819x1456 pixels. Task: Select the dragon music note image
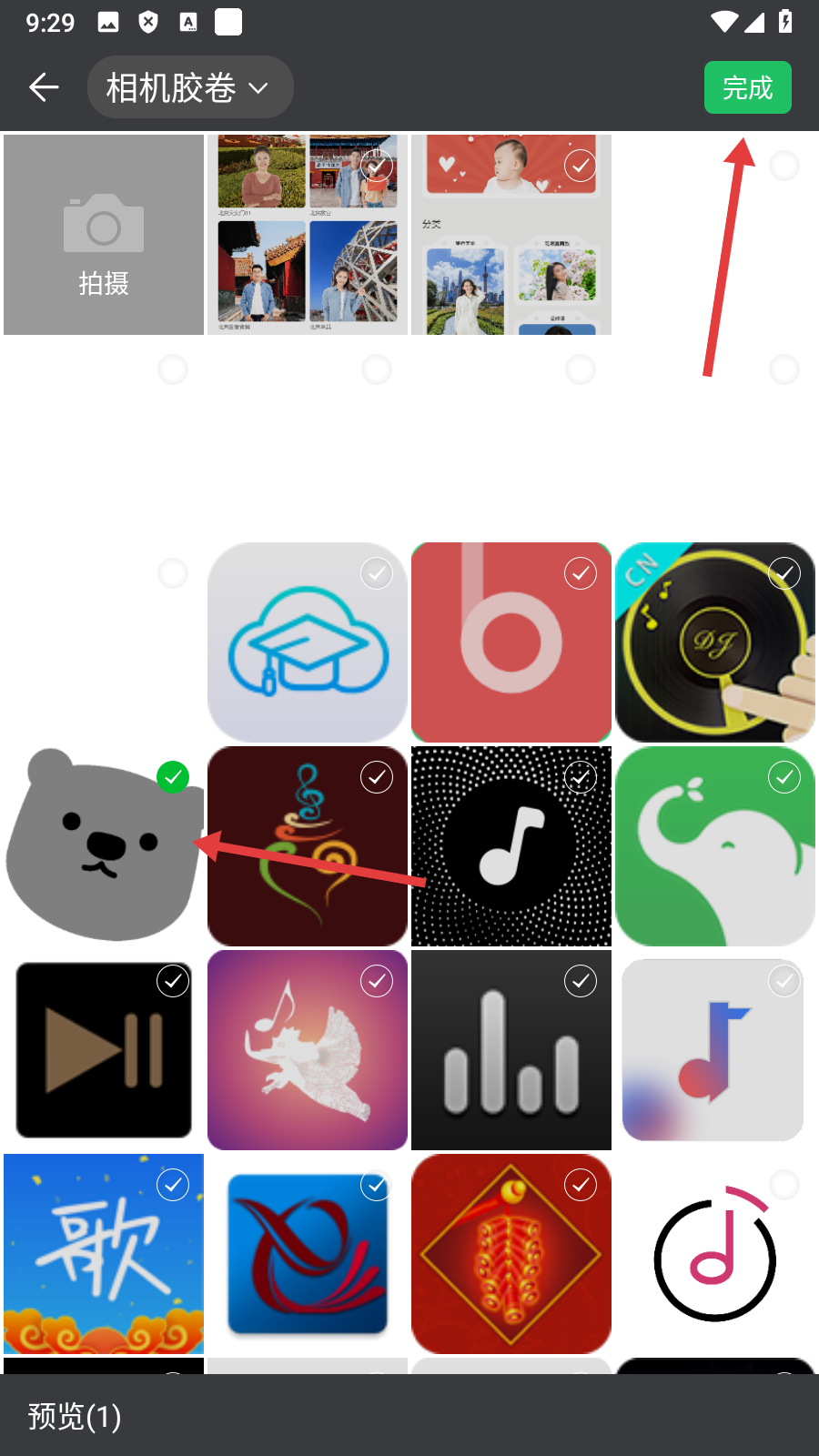click(377, 981)
